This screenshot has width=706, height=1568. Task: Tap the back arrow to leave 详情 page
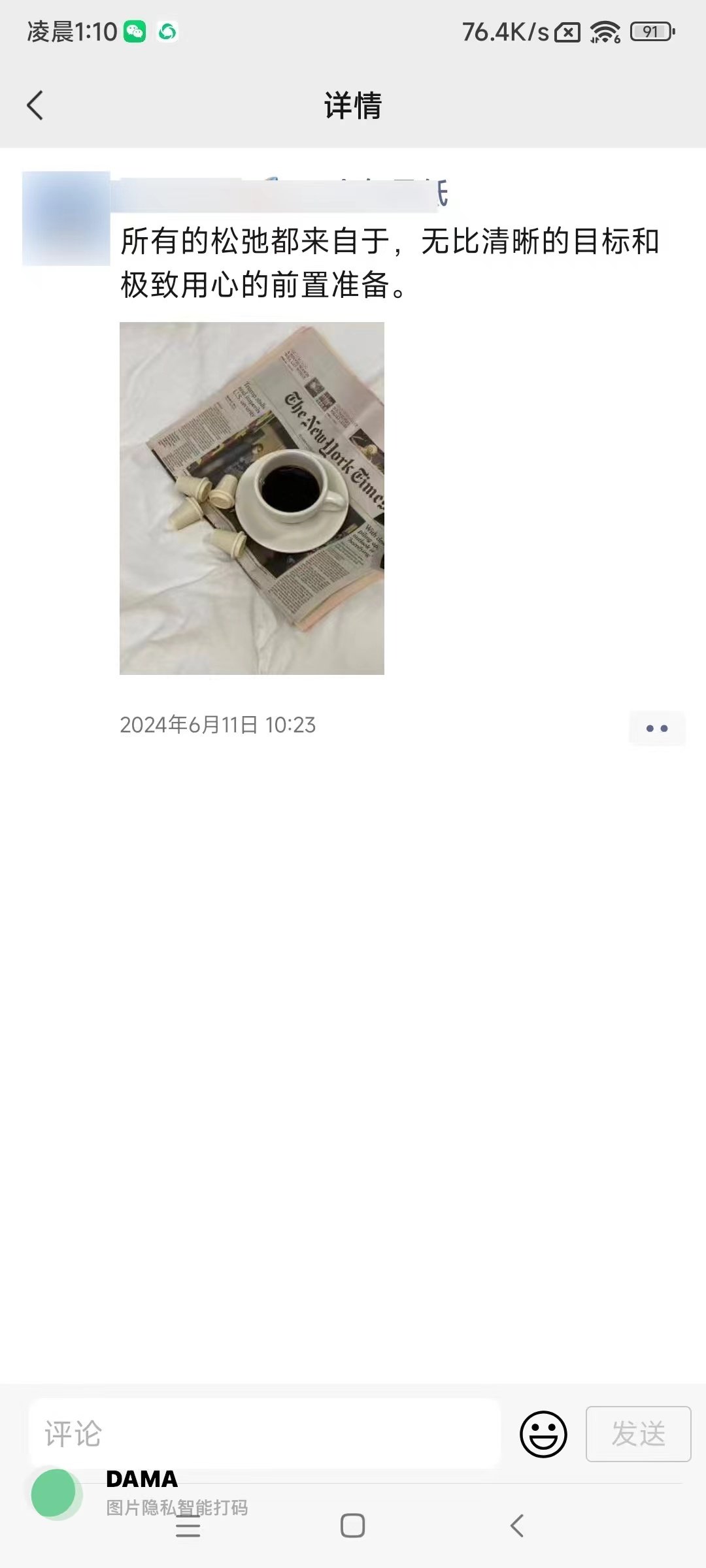[36, 105]
